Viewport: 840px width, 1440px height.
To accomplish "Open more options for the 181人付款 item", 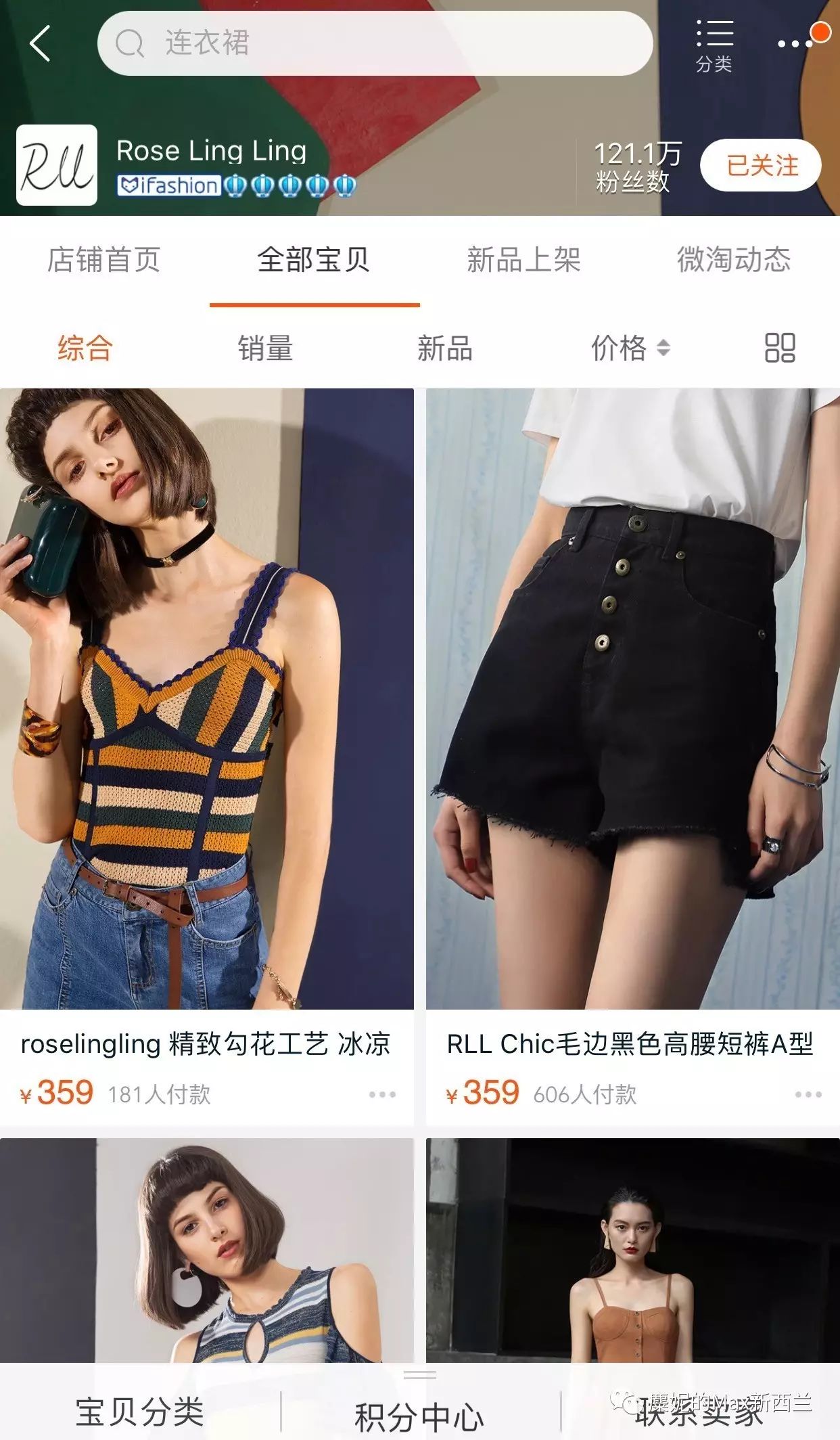I will point(382,1094).
